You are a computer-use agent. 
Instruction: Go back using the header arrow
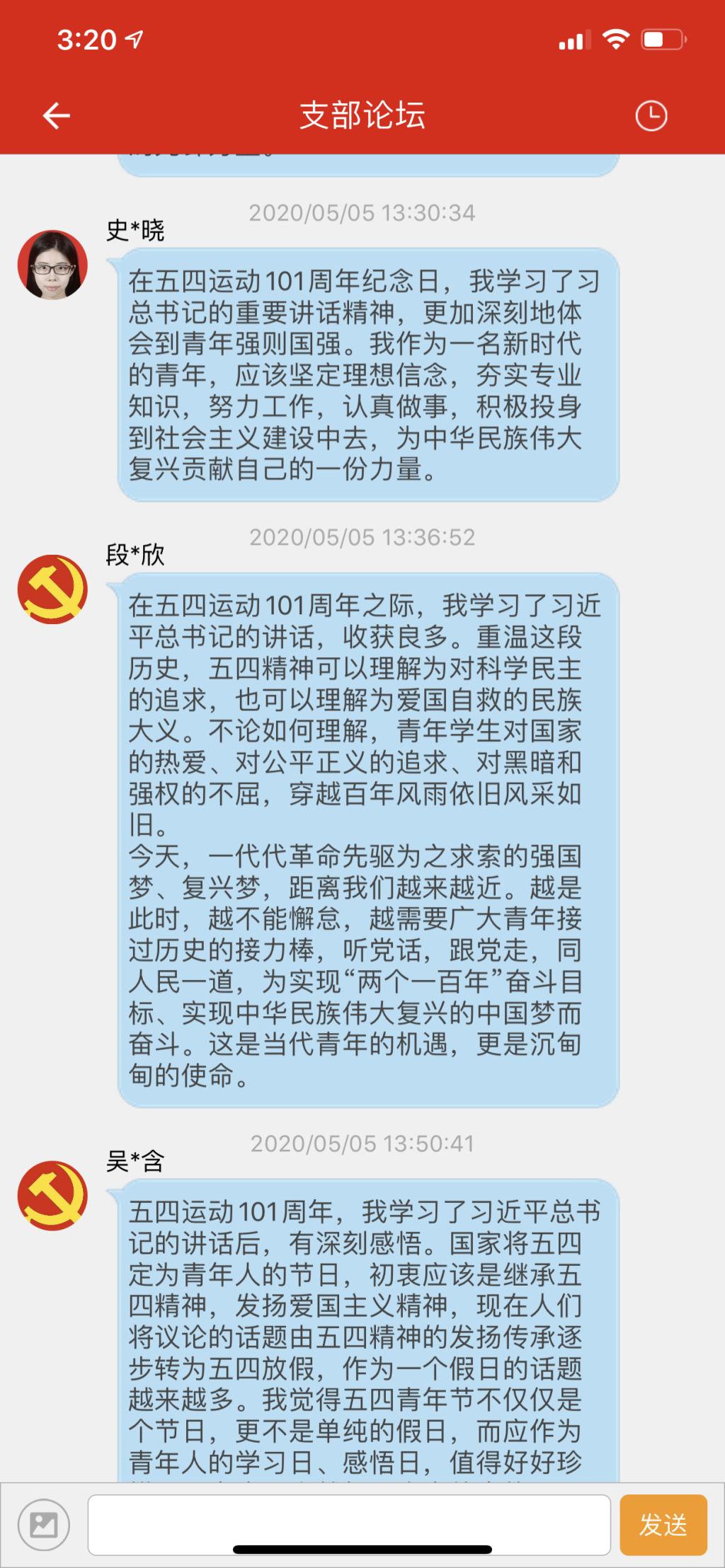coord(57,115)
